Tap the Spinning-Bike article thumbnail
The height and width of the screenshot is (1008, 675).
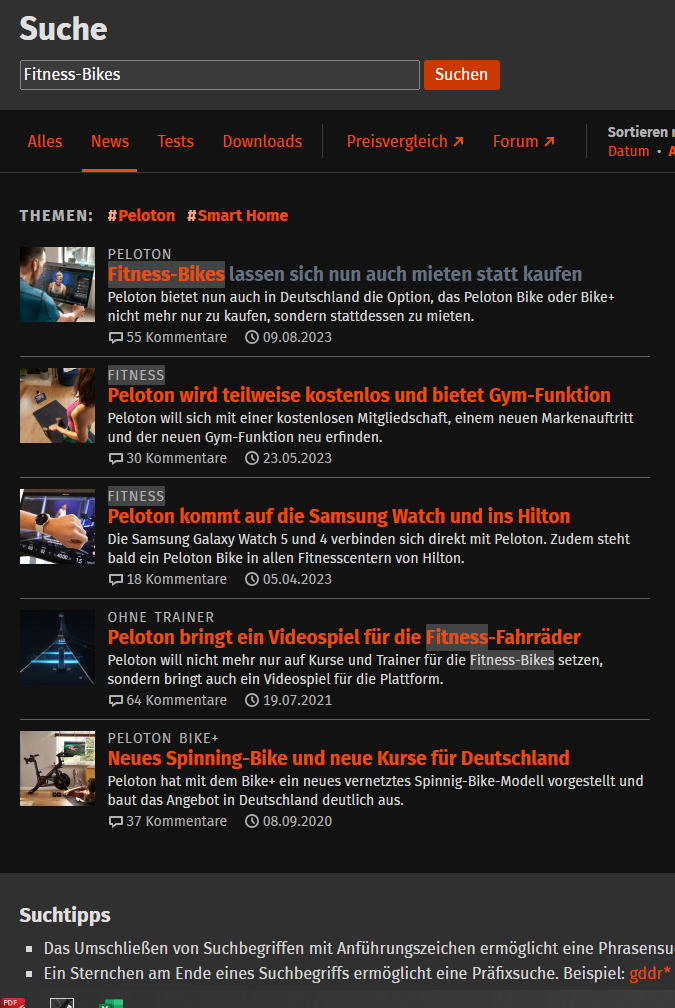pyautogui.click(x=57, y=768)
